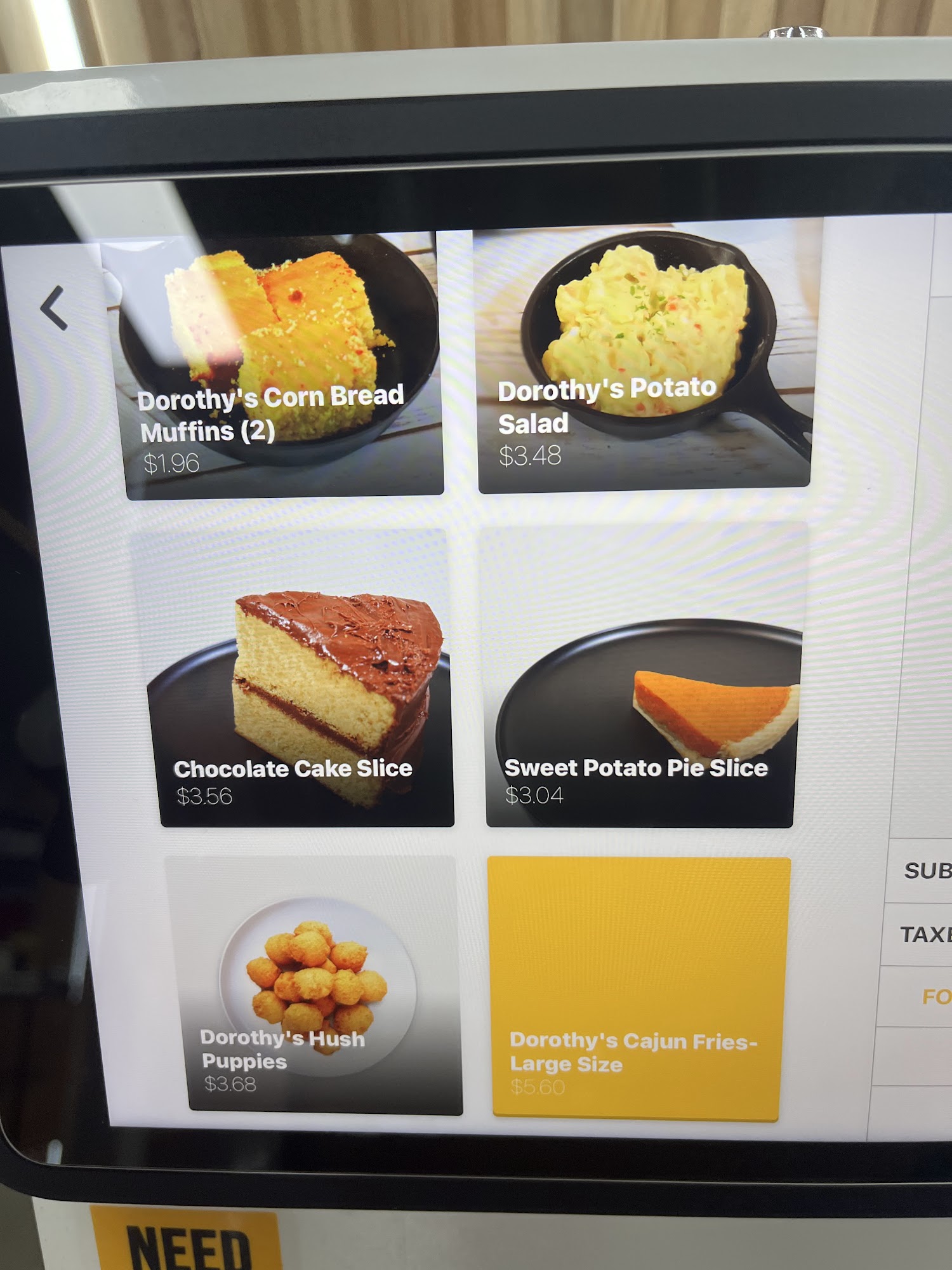Go back using the left arrow

(55, 308)
